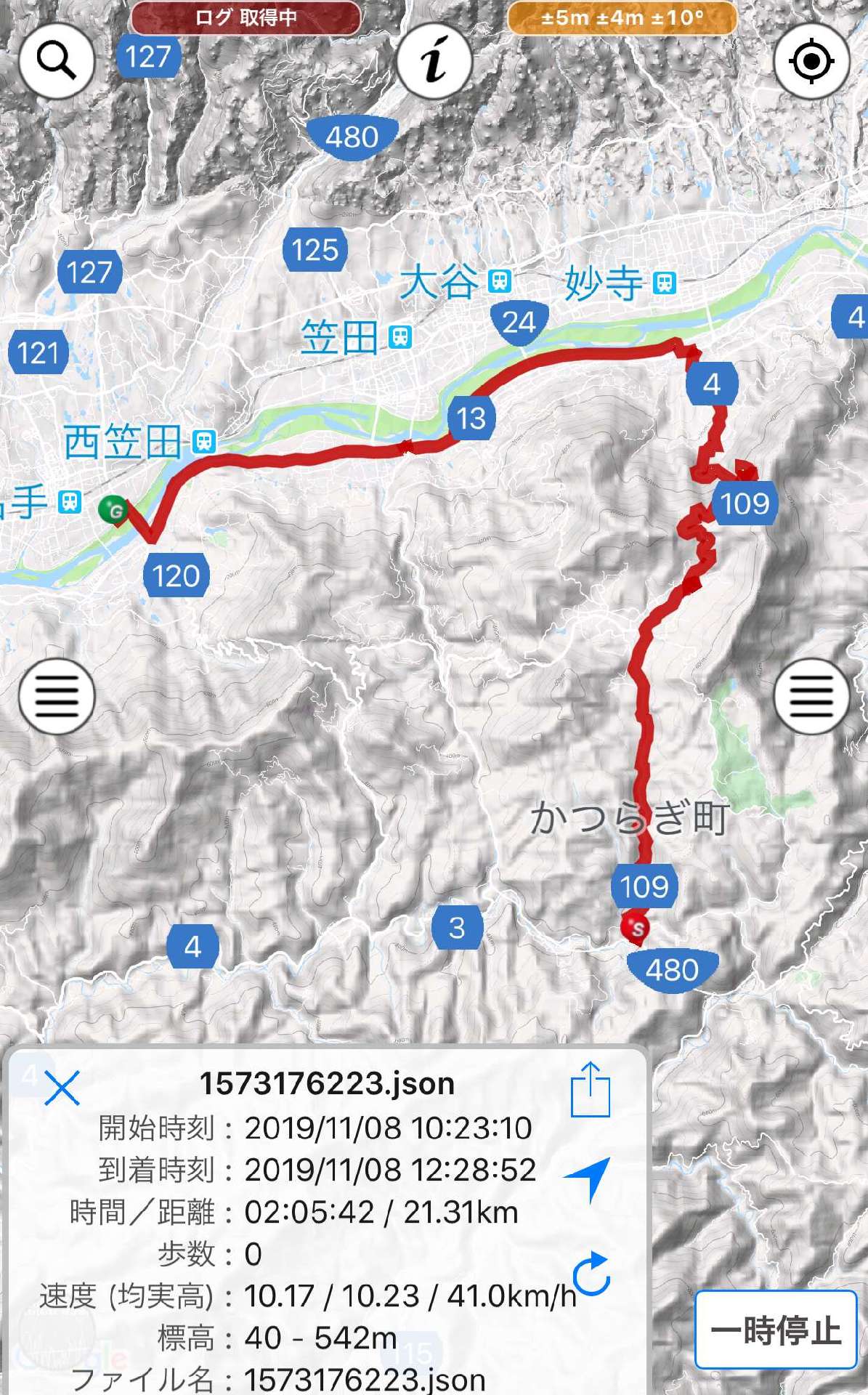
Task: Pause logging with 一時停止 button
Action: [x=776, y=1330]
